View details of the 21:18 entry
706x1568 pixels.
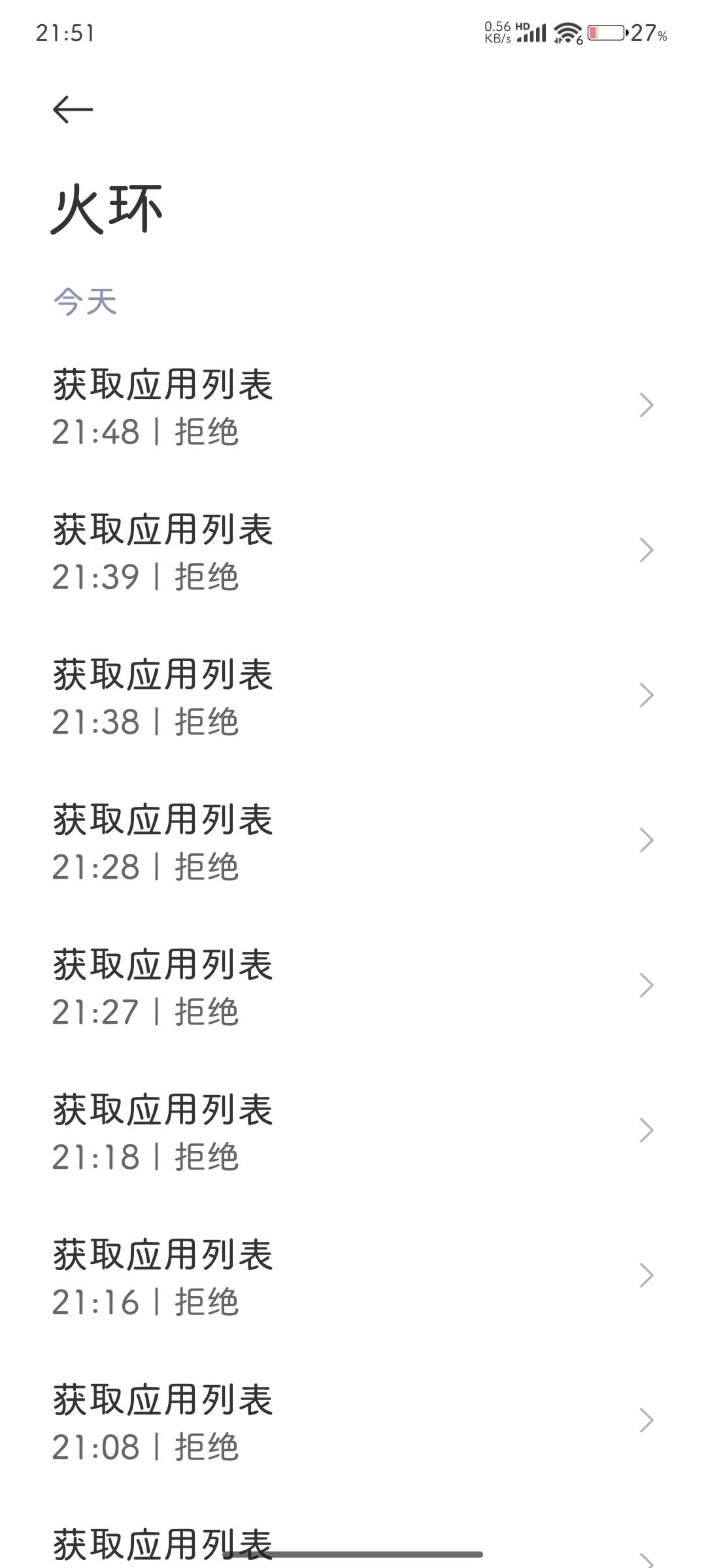tap(353, 1132)
